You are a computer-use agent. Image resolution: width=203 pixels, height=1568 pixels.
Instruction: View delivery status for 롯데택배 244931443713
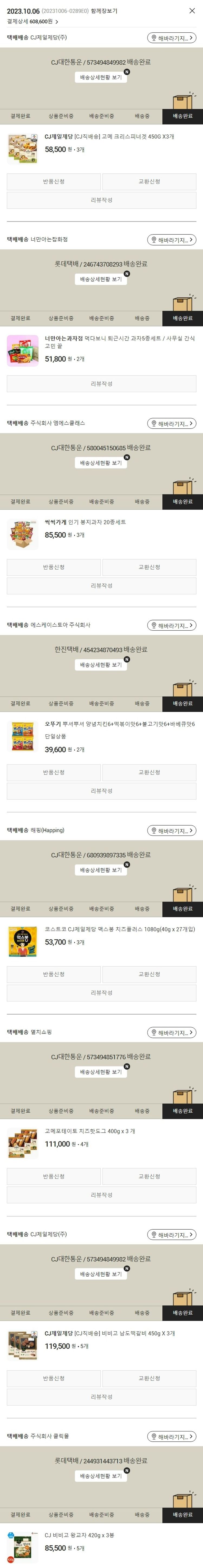pos(101,1476)
